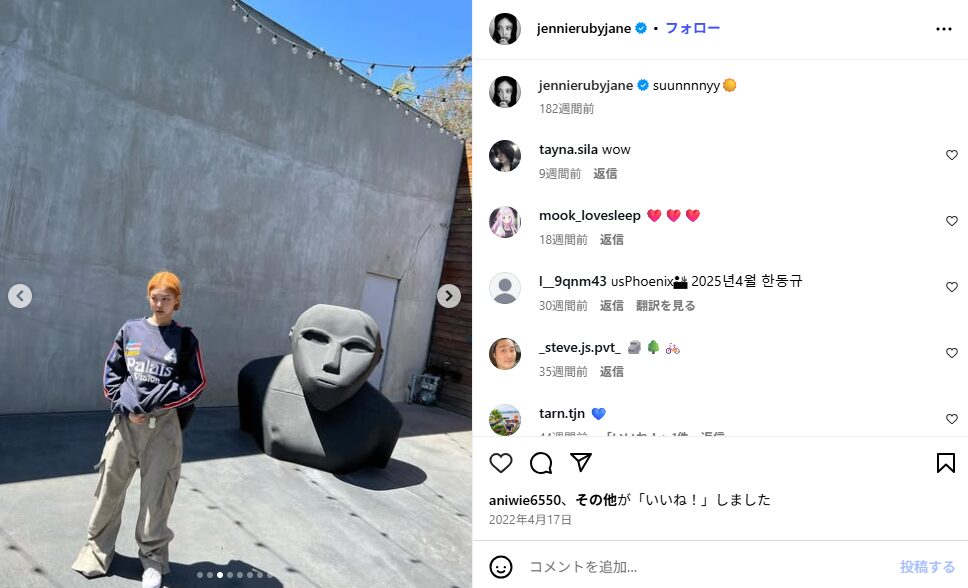
Task: Open jennierubyjane's profile from header
Action: [584, 28]
